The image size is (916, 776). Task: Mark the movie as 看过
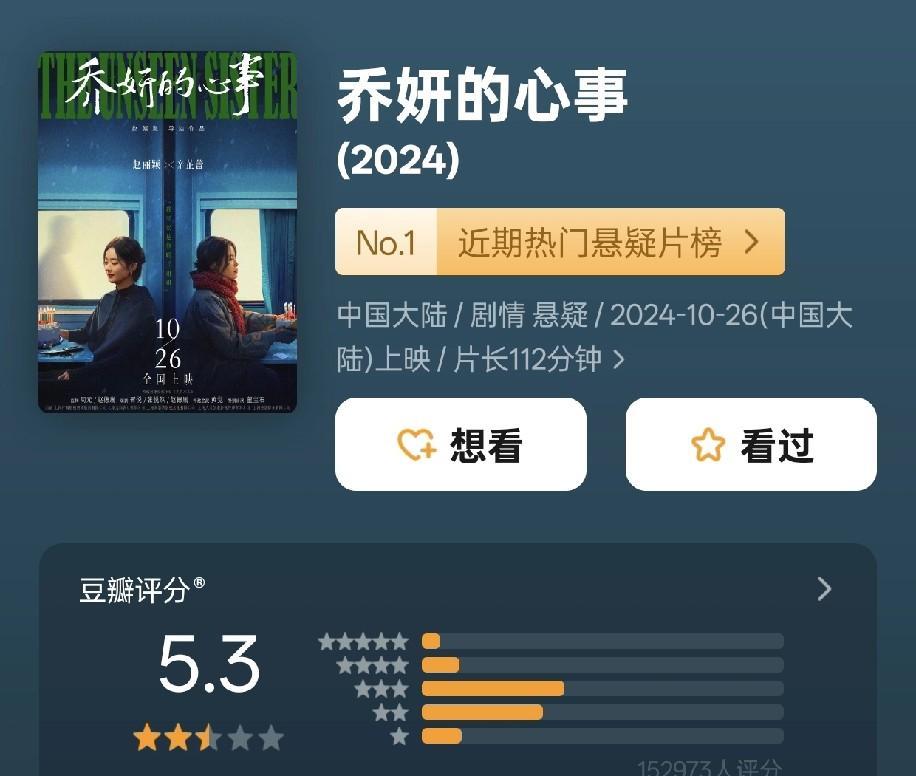point(751,445)
